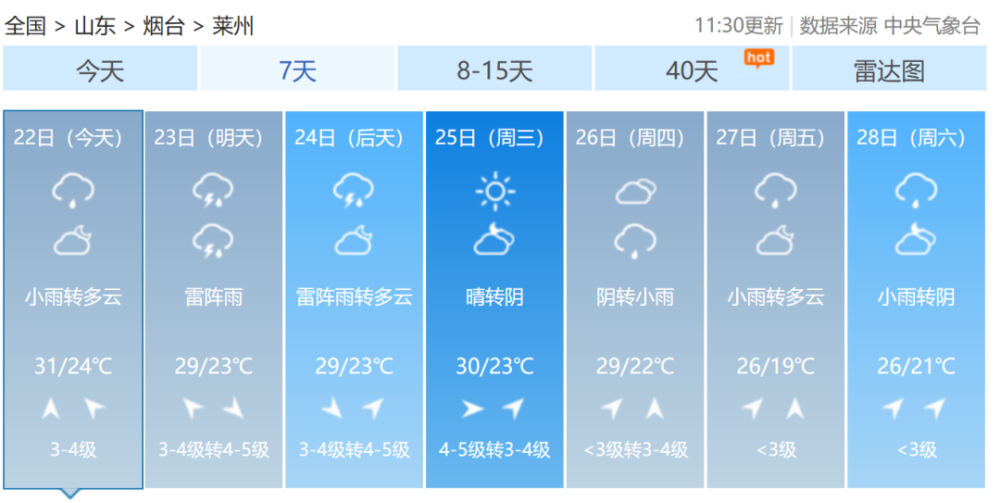The height and width of the screenshot is (503, 1000).
Task: Select the 24日 (后天) forecast card
Action: (x=354, y=298)
